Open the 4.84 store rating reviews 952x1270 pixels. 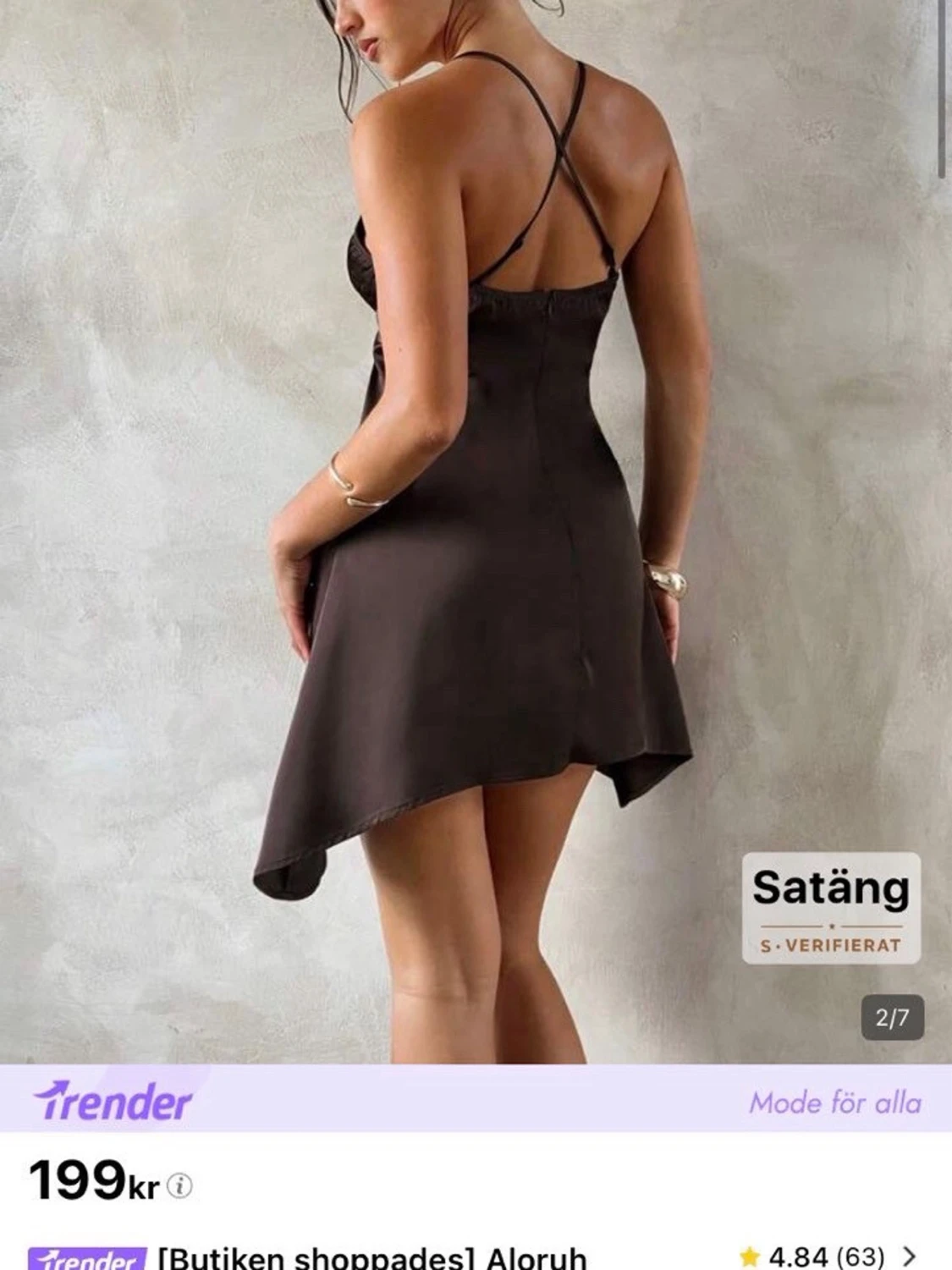point(825,1256)
